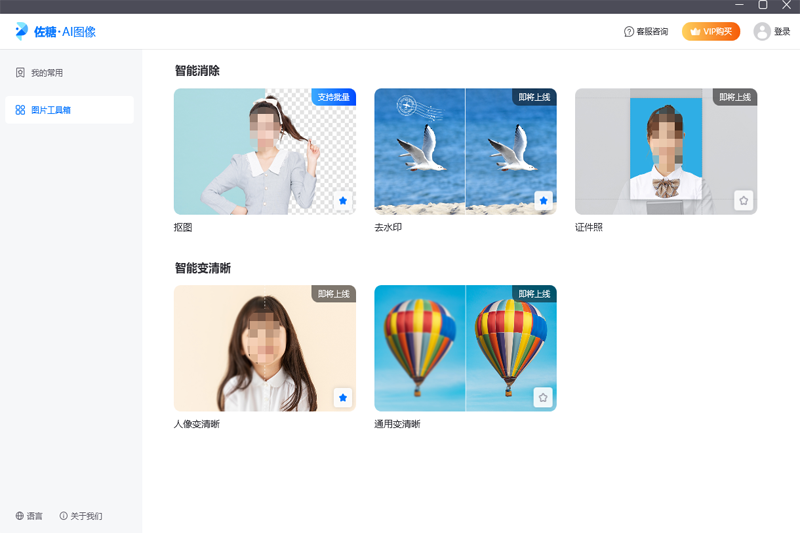Open the 去水印 watermark removal card
Screen dimensions: 800x533
[465, 151]
